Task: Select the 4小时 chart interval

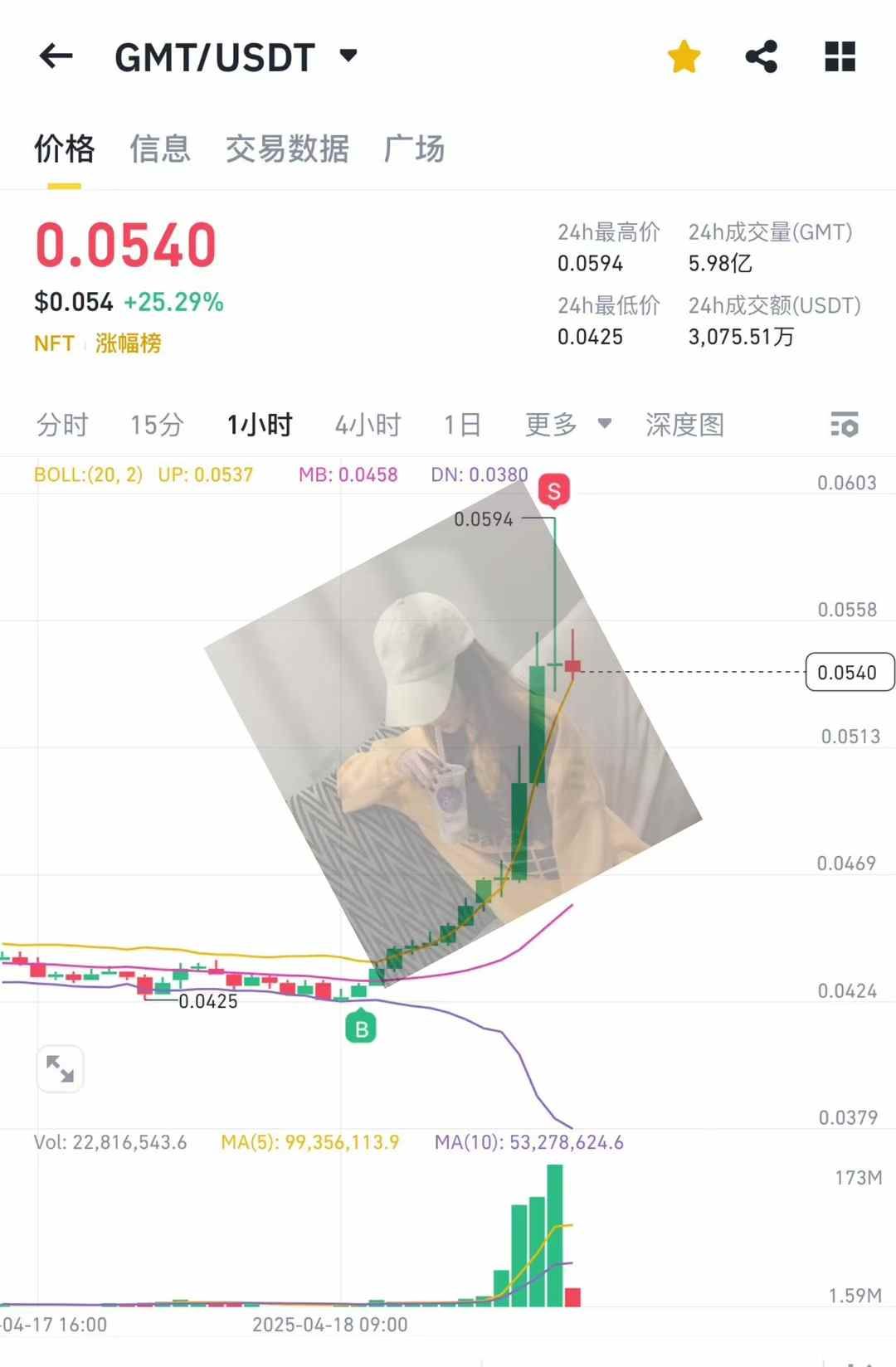Action: [x=368, y=425]
